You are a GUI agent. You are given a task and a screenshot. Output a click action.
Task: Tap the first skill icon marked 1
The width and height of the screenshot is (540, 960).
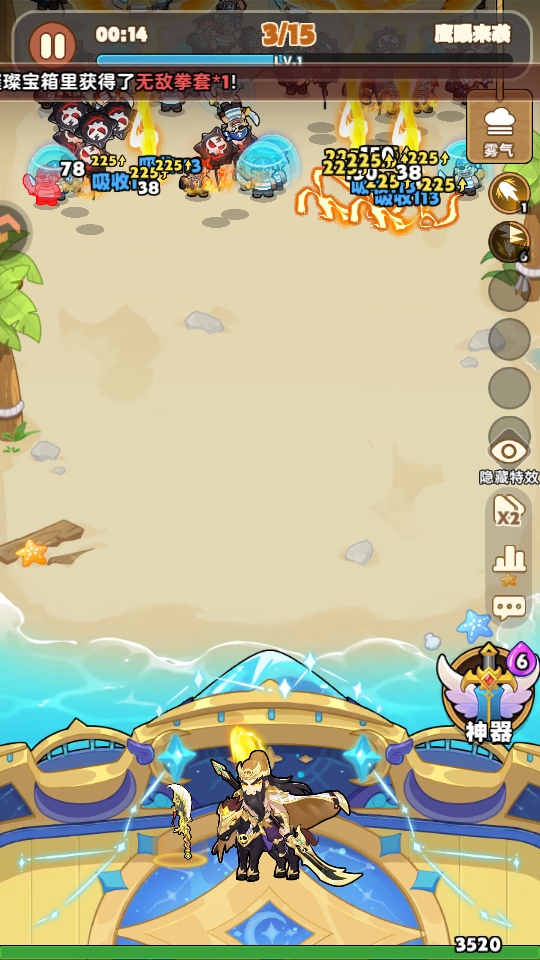pyautogui.click(x=509, y=193)
